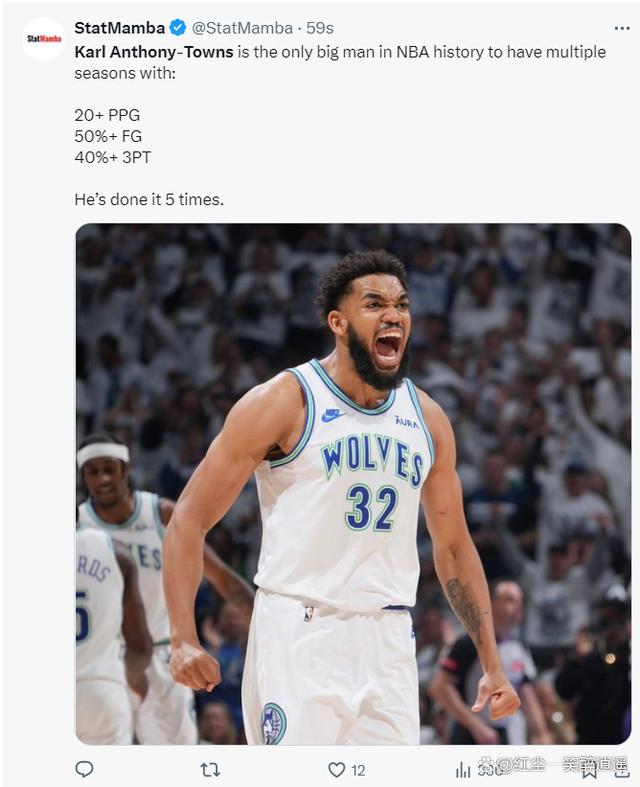This screenshot has height=787, width=640.
Task: Like the Karl Anthony-Towns tweet
Action: (337, 769)
